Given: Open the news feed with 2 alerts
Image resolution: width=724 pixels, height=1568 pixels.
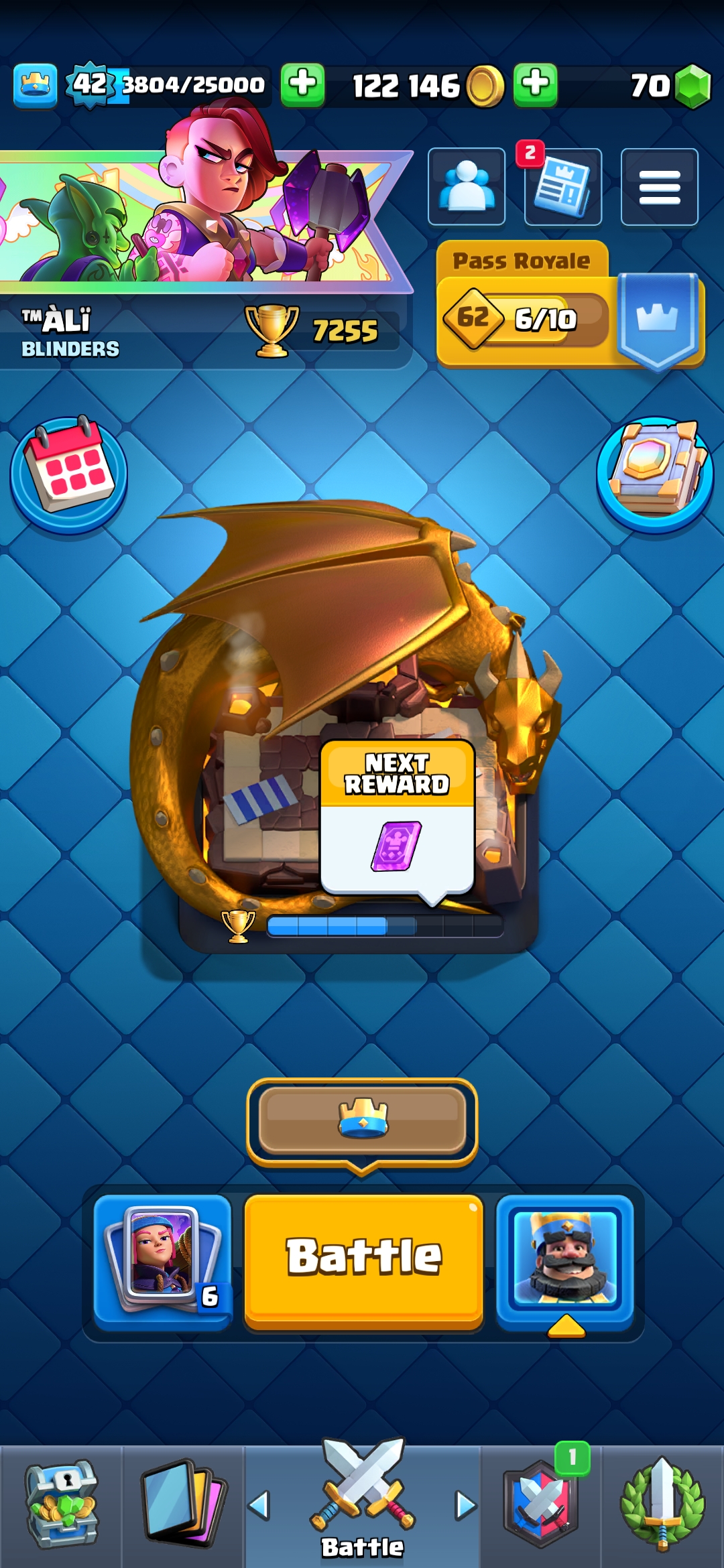Looking at the screenshot, I should 562,187.
